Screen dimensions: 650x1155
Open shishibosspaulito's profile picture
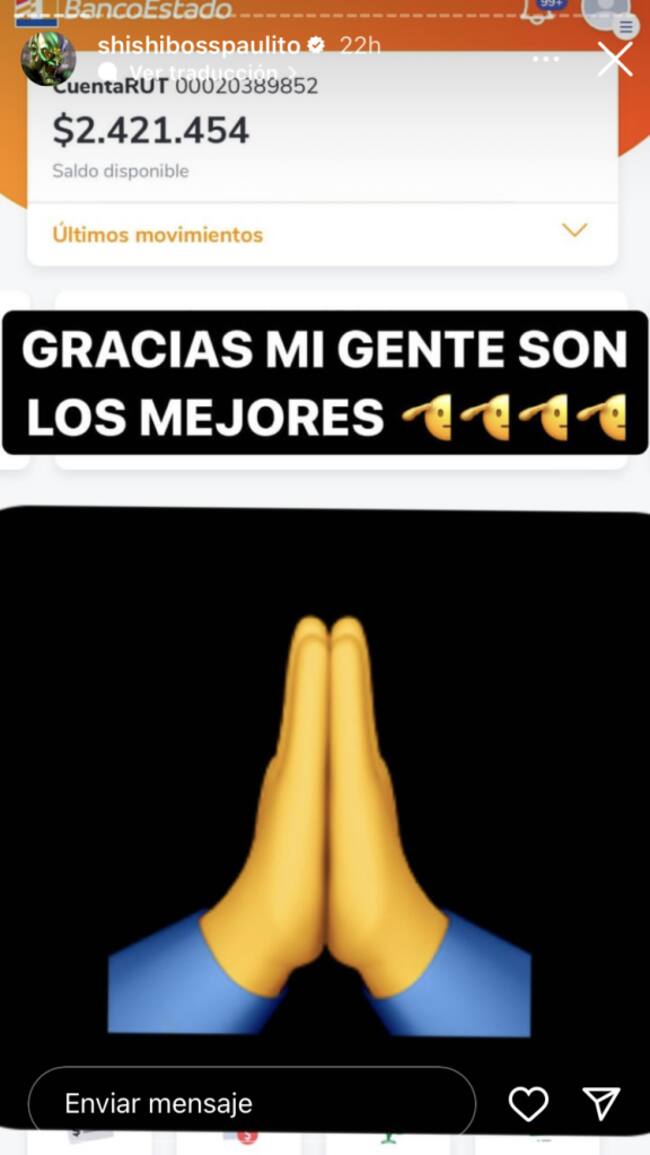48,59
